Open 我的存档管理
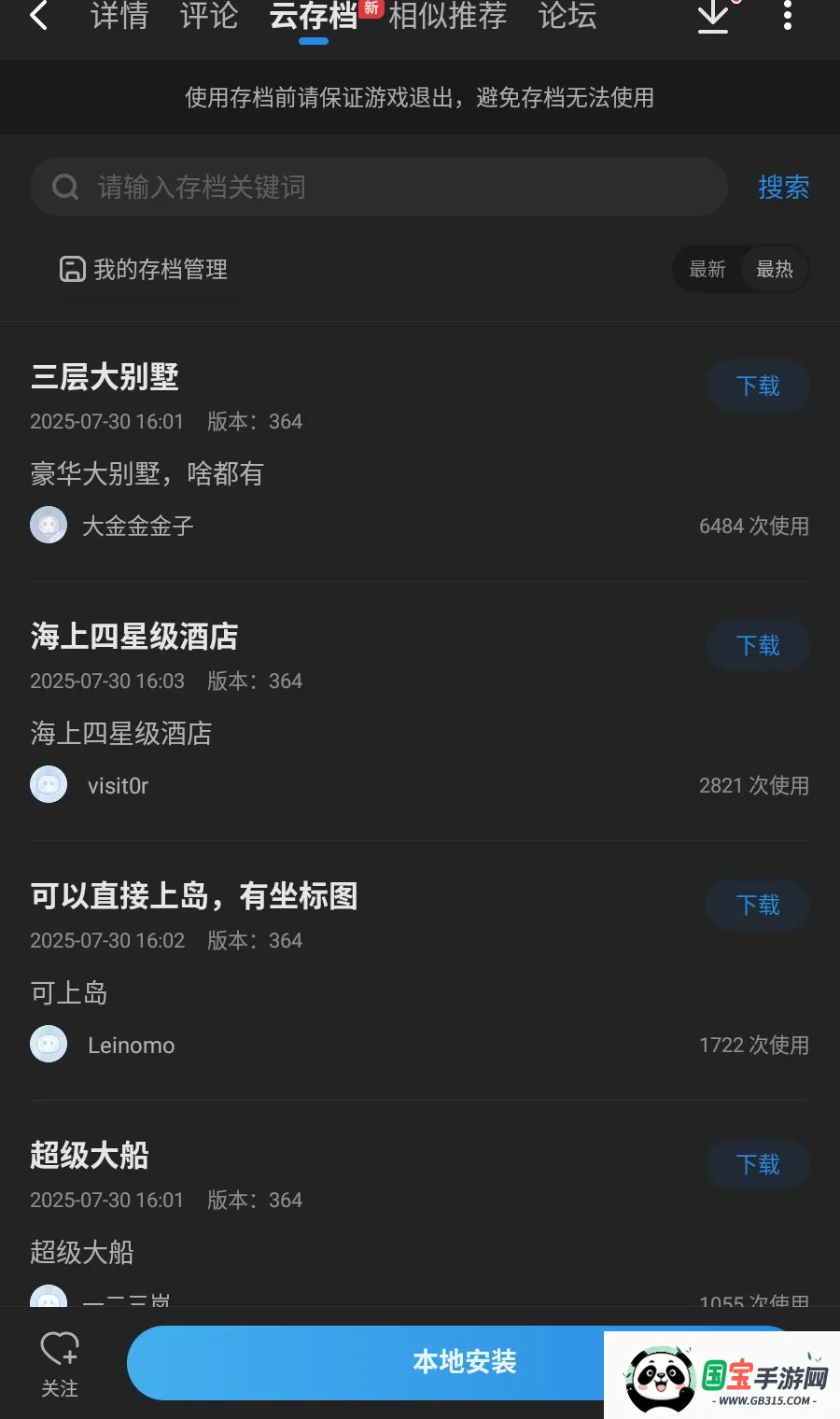Image resolution: width=840 pixels, height=1419 pixels. click(144, 270)
